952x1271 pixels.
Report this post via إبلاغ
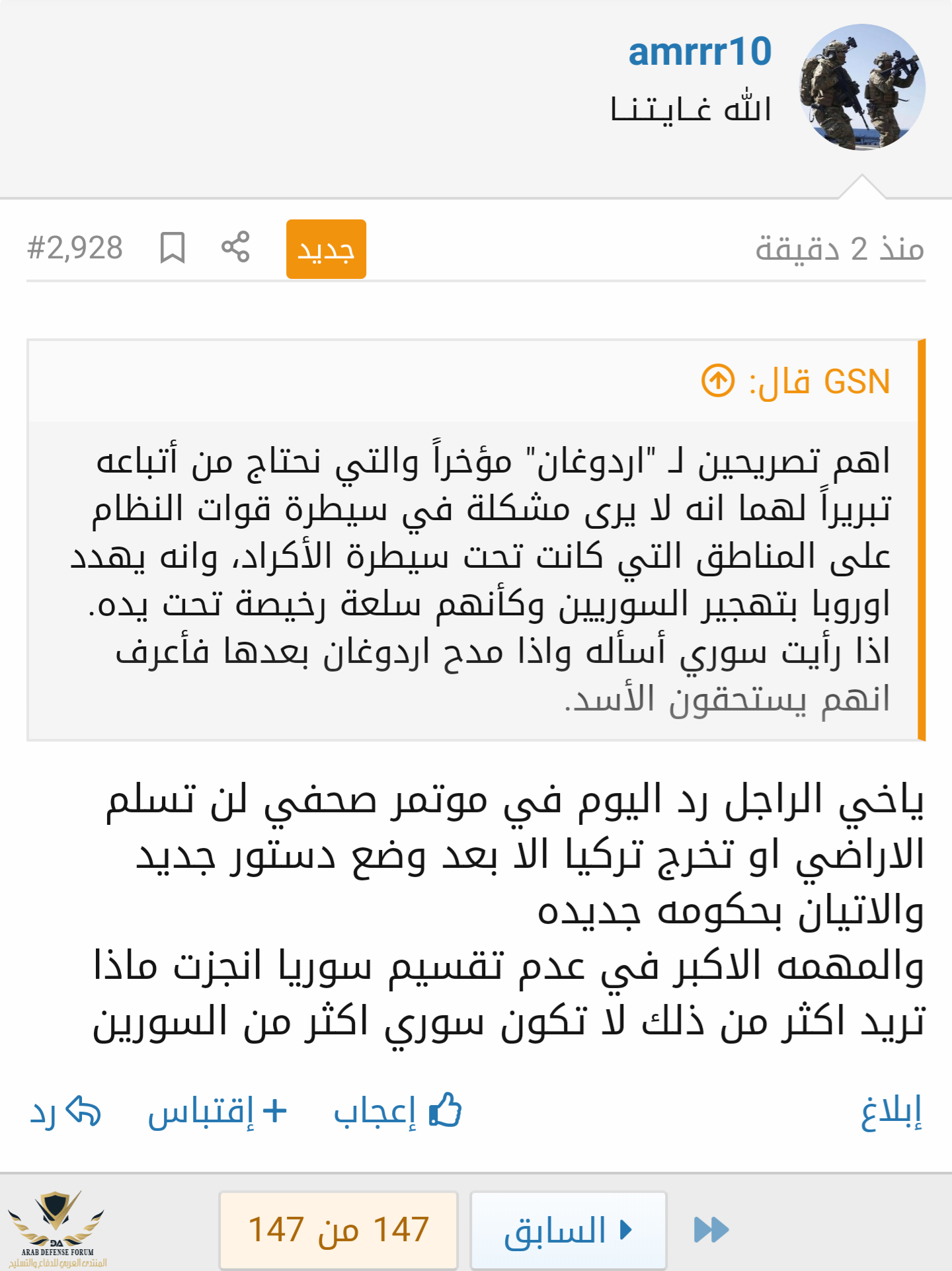click(x=891, y=1112)
